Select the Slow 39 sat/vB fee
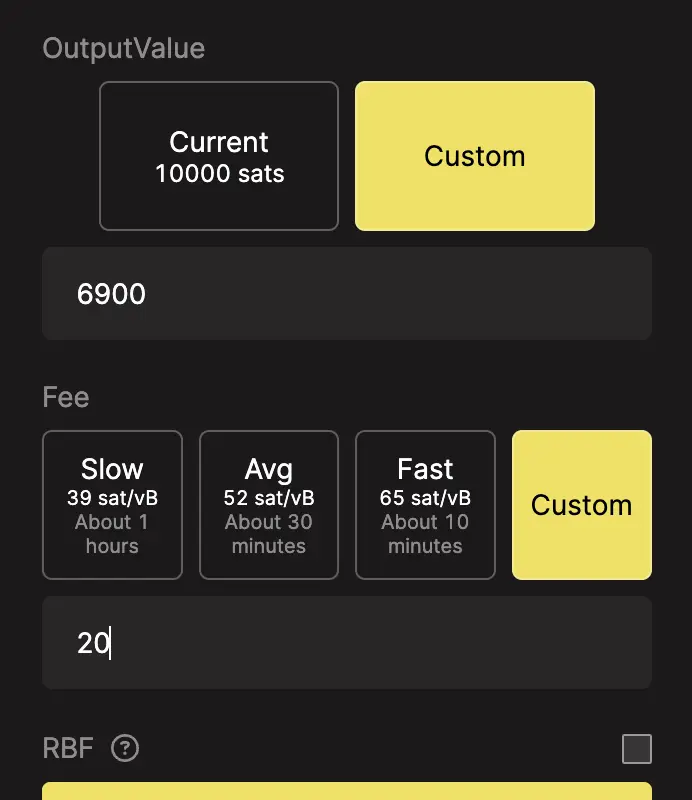Image resolution: width=692 pixels, height=800 pixels. (112, 505)
